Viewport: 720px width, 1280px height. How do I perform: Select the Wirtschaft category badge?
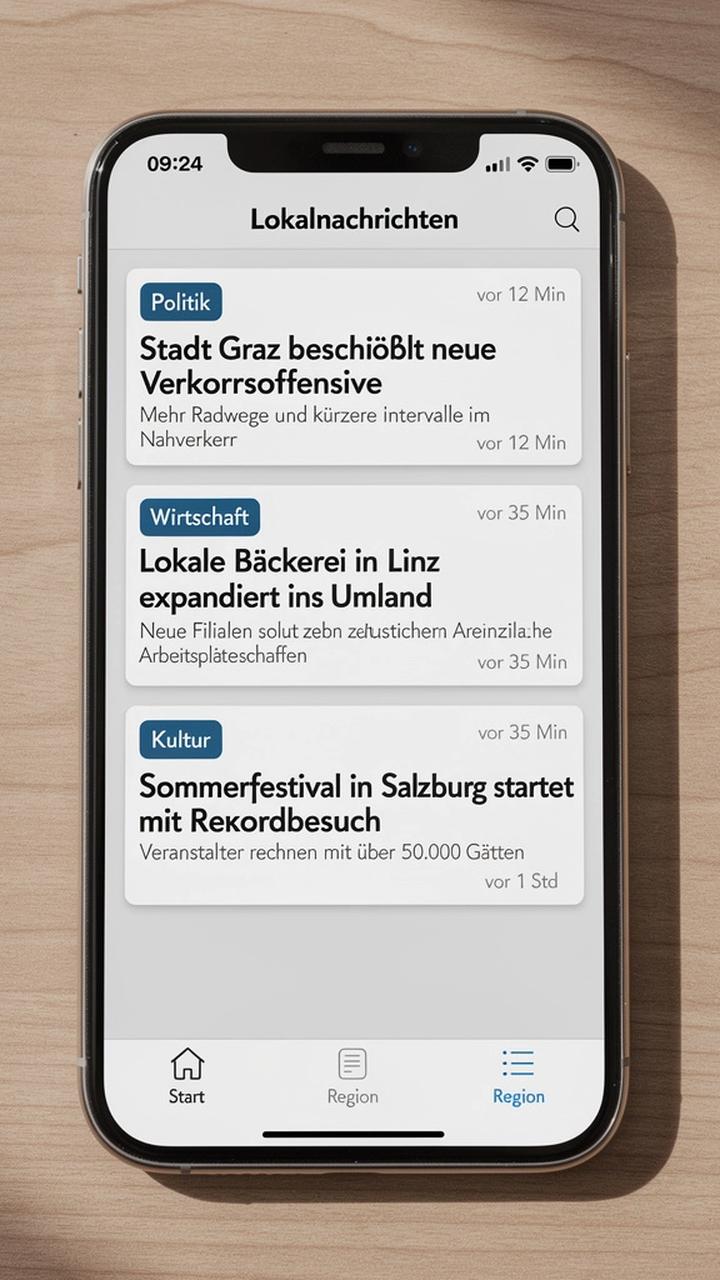coord(197,516)
